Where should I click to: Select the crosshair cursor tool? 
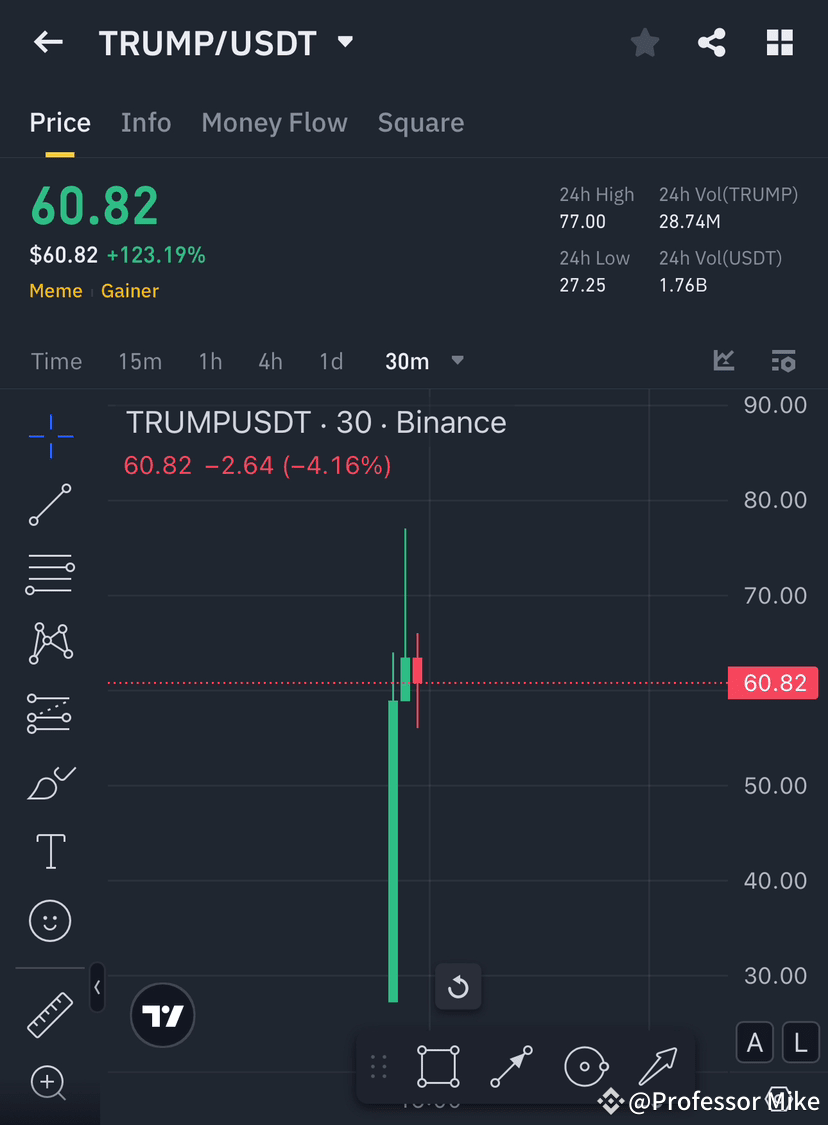point(50,435)
